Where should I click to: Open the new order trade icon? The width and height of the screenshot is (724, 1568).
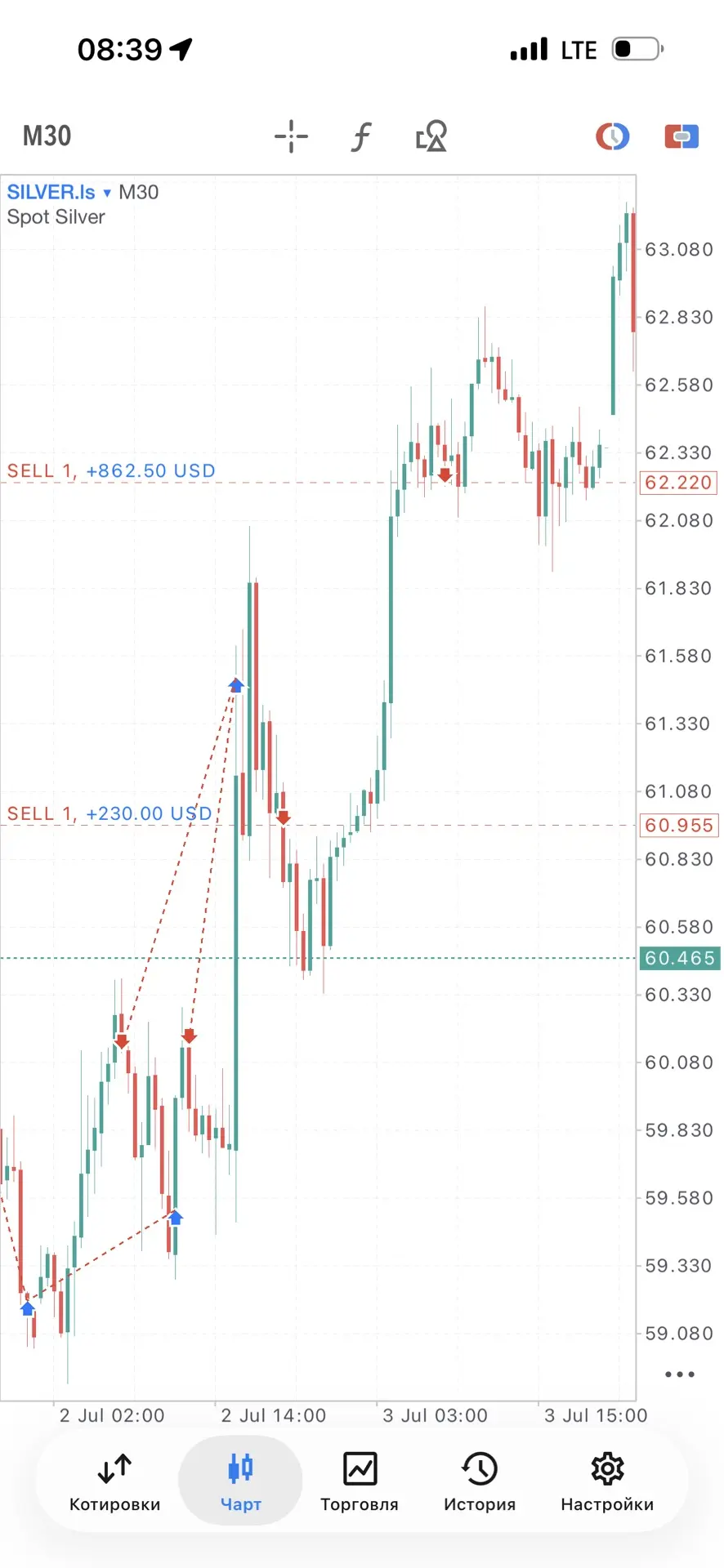(682, 136)
